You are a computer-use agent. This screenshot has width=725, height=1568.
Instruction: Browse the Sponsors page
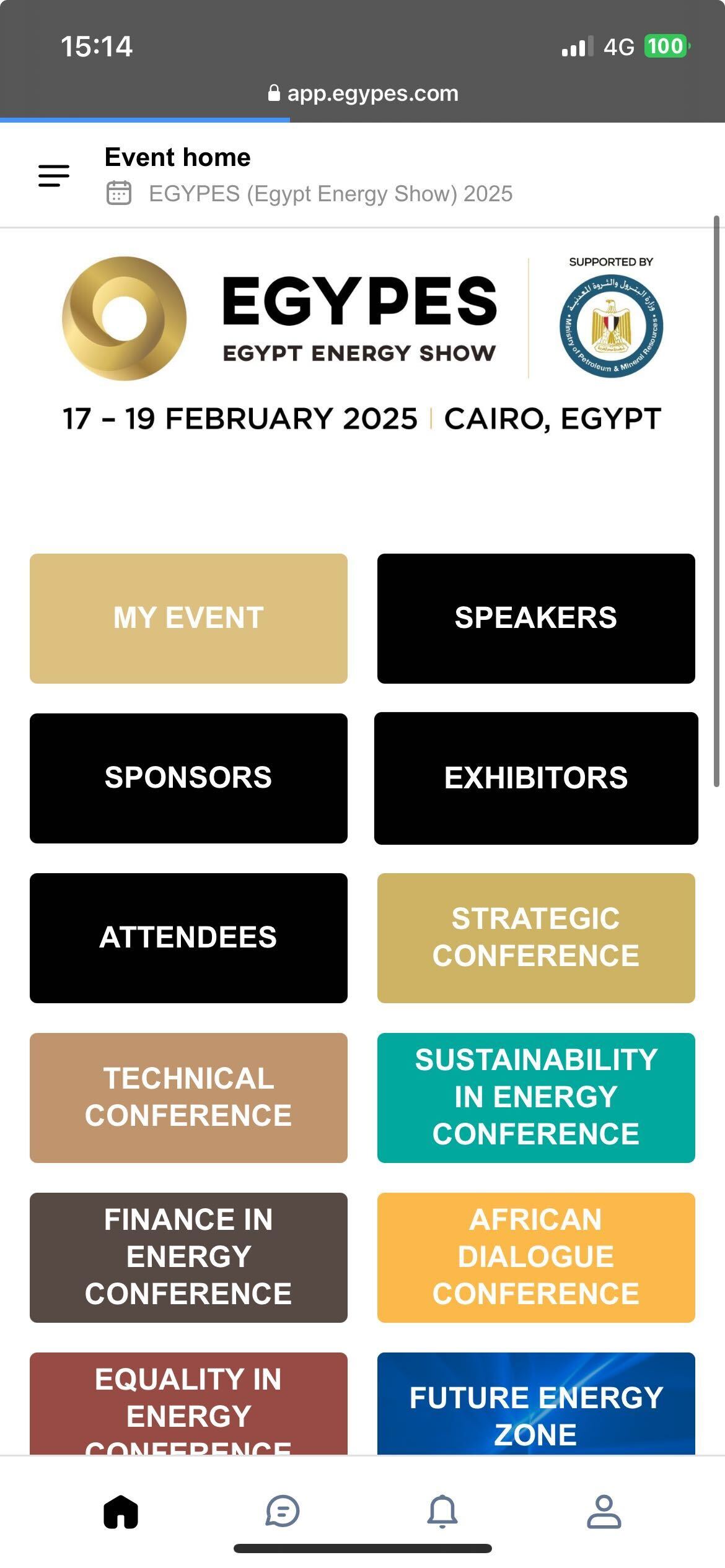coord(188,778)
